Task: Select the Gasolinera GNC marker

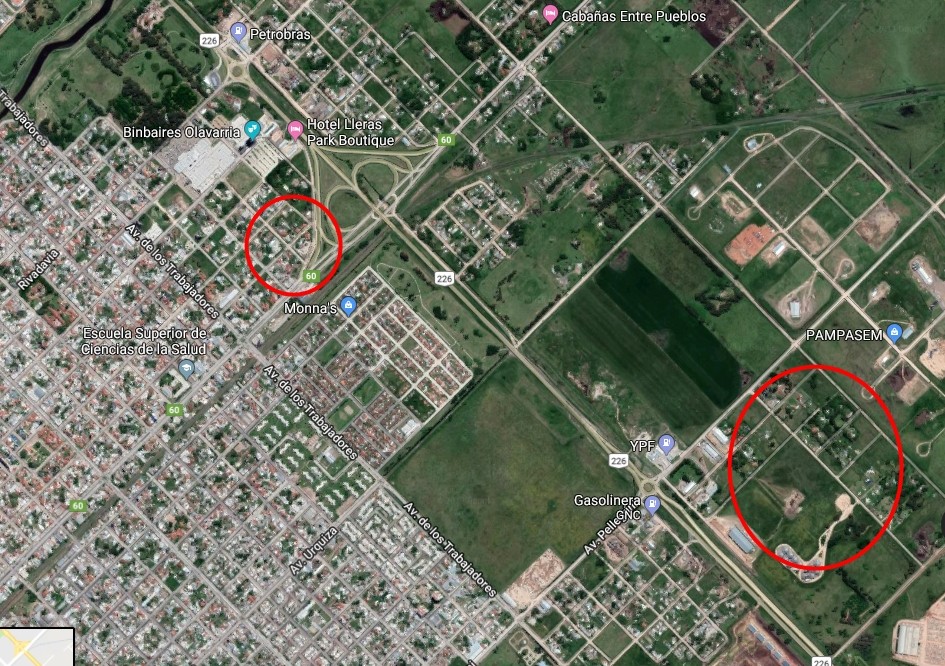Action: tap(653, 504)
